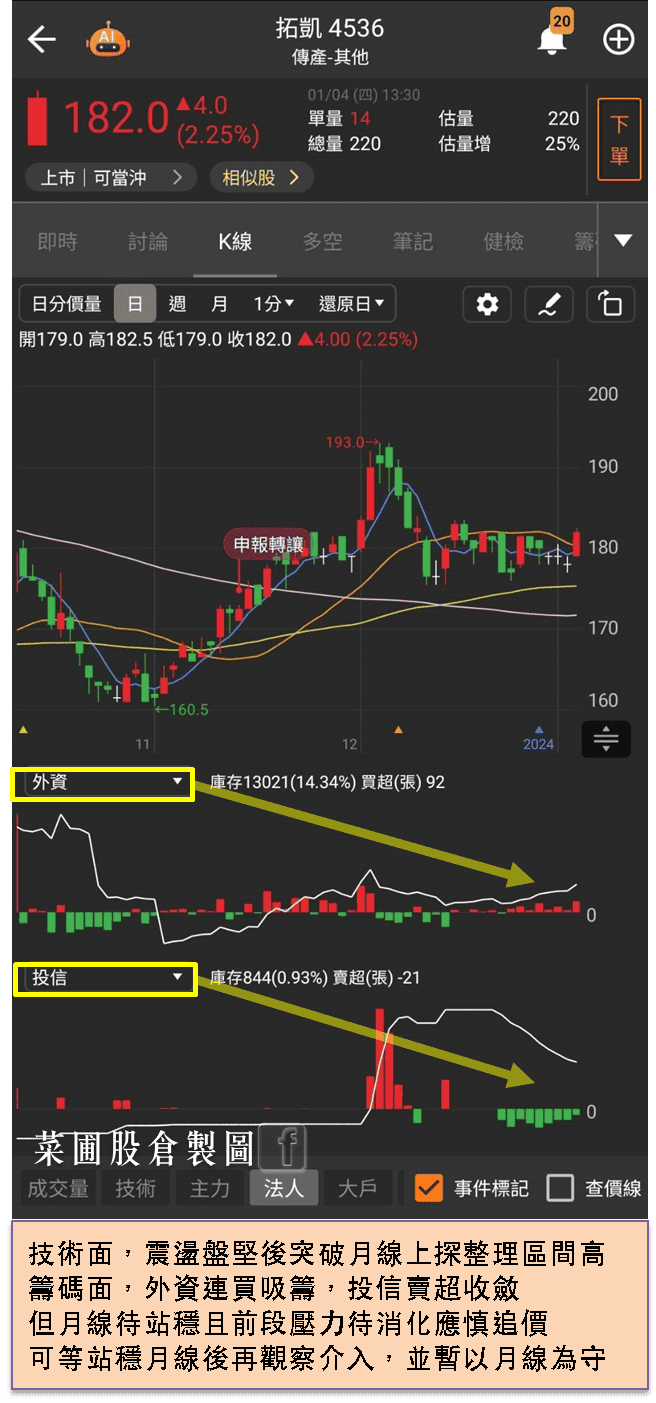This screenshot has height=1403, width=656.
Task: Switch to the 多空 tab
Action: pos(322,241)
